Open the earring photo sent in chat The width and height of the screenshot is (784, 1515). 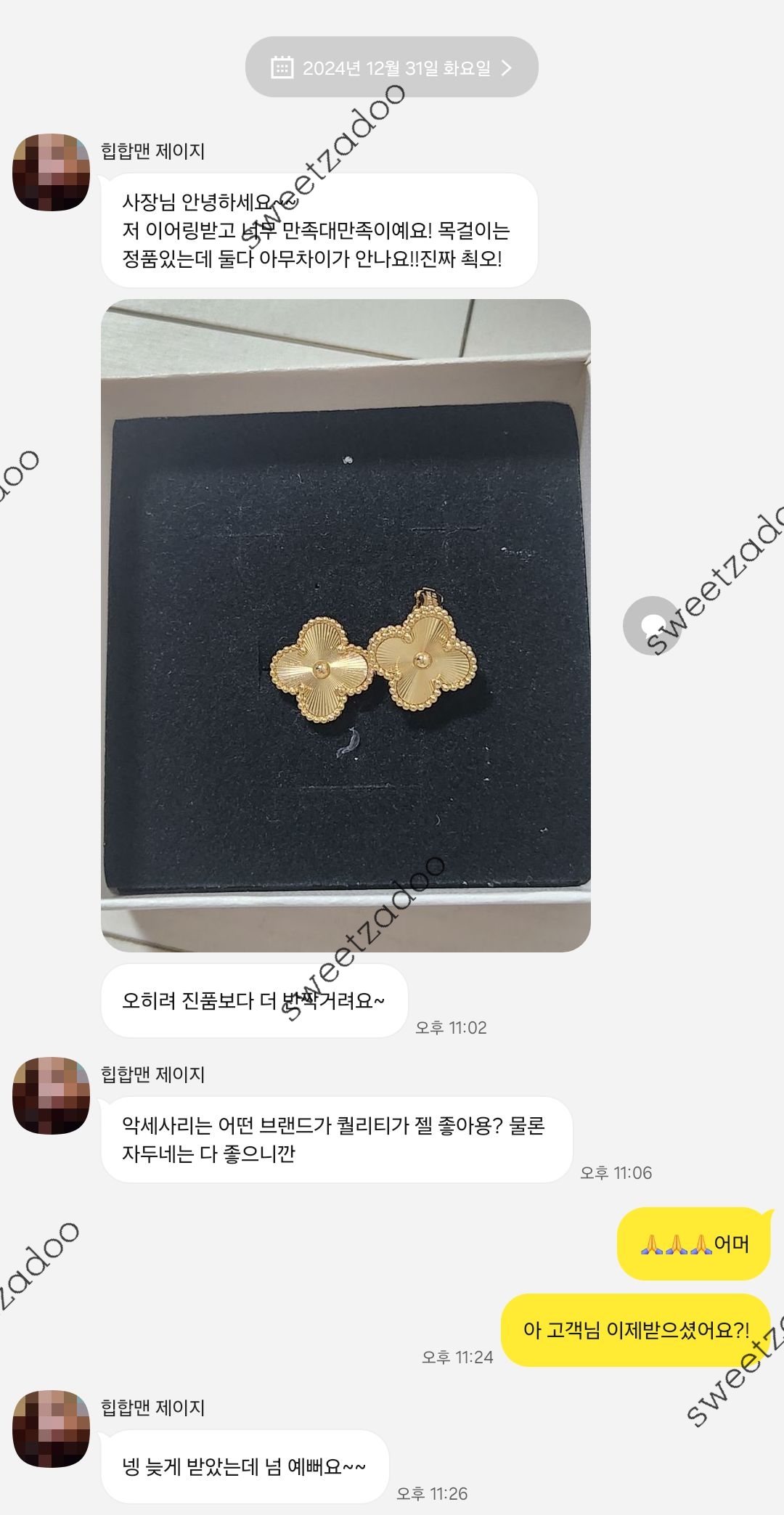(x=346, y=625)
